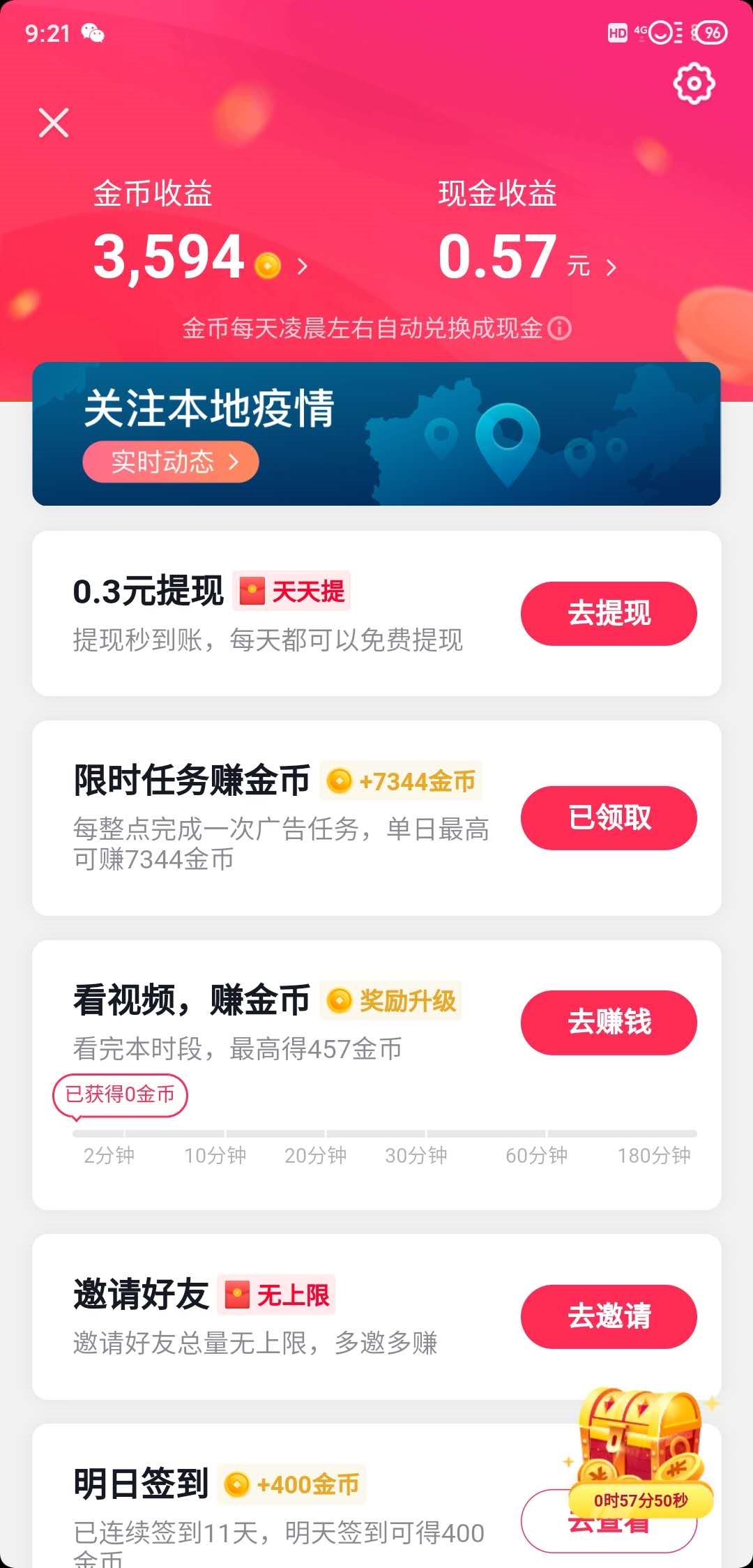The height and width of the screenshot is (1568, 753).
Task: Tap 去赚钱 to watch videos for coins
Action: pos(609,1023)
